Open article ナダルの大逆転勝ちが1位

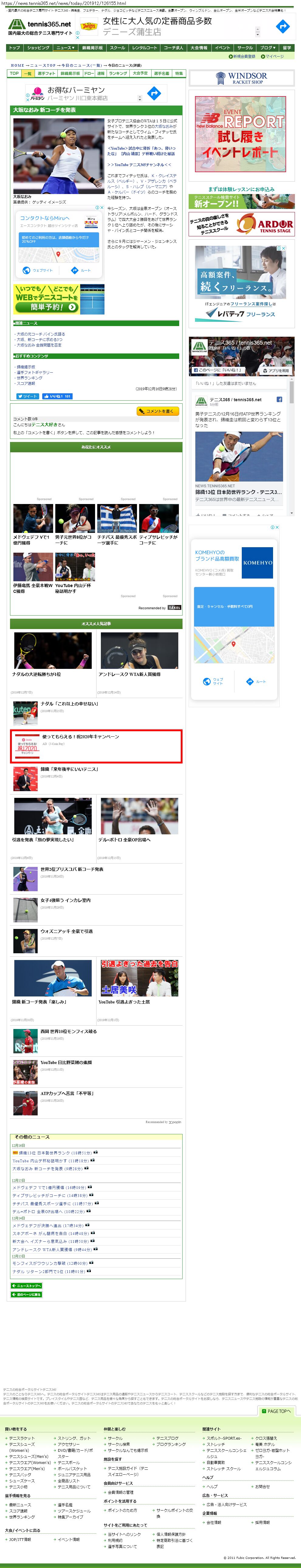click(x=36, y=674)
